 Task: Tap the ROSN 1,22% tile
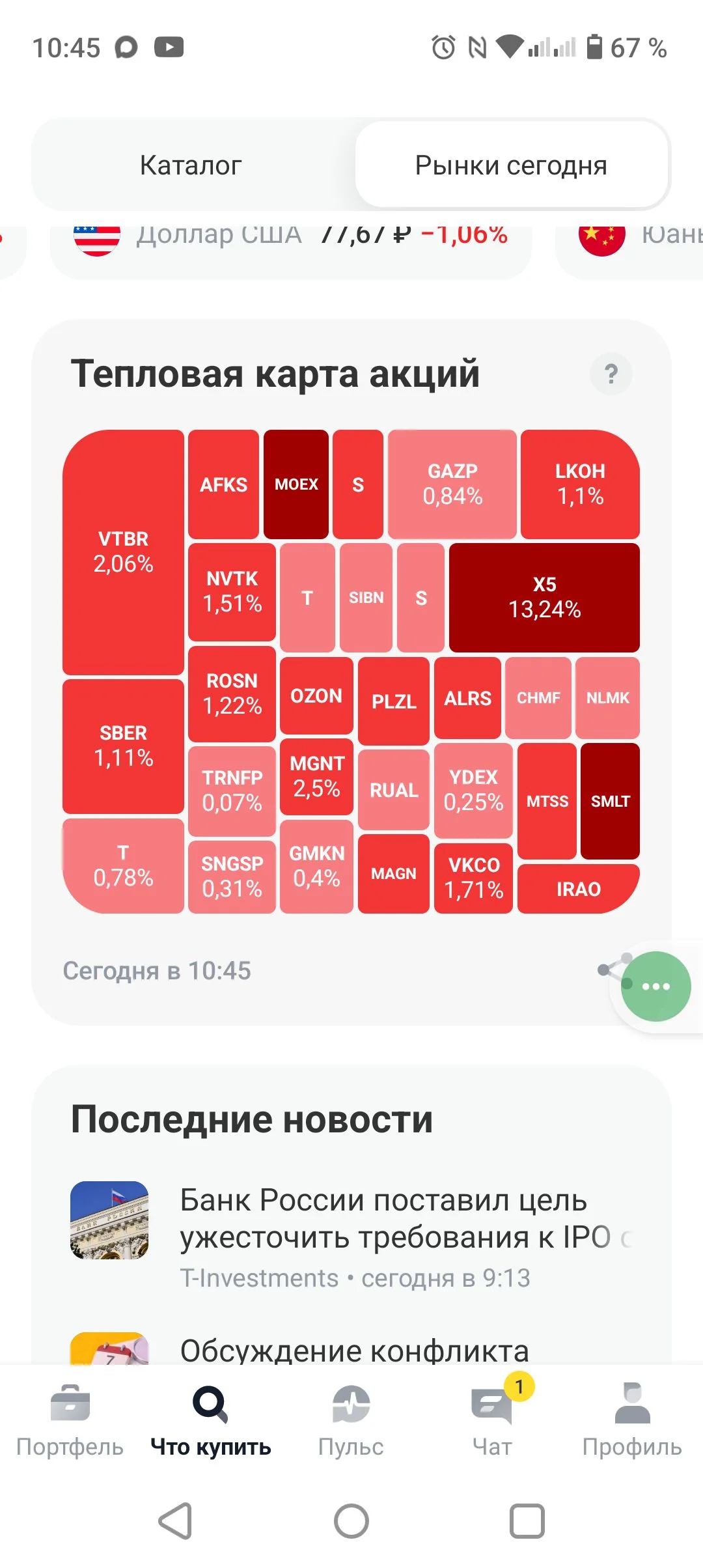coord(232,693)
